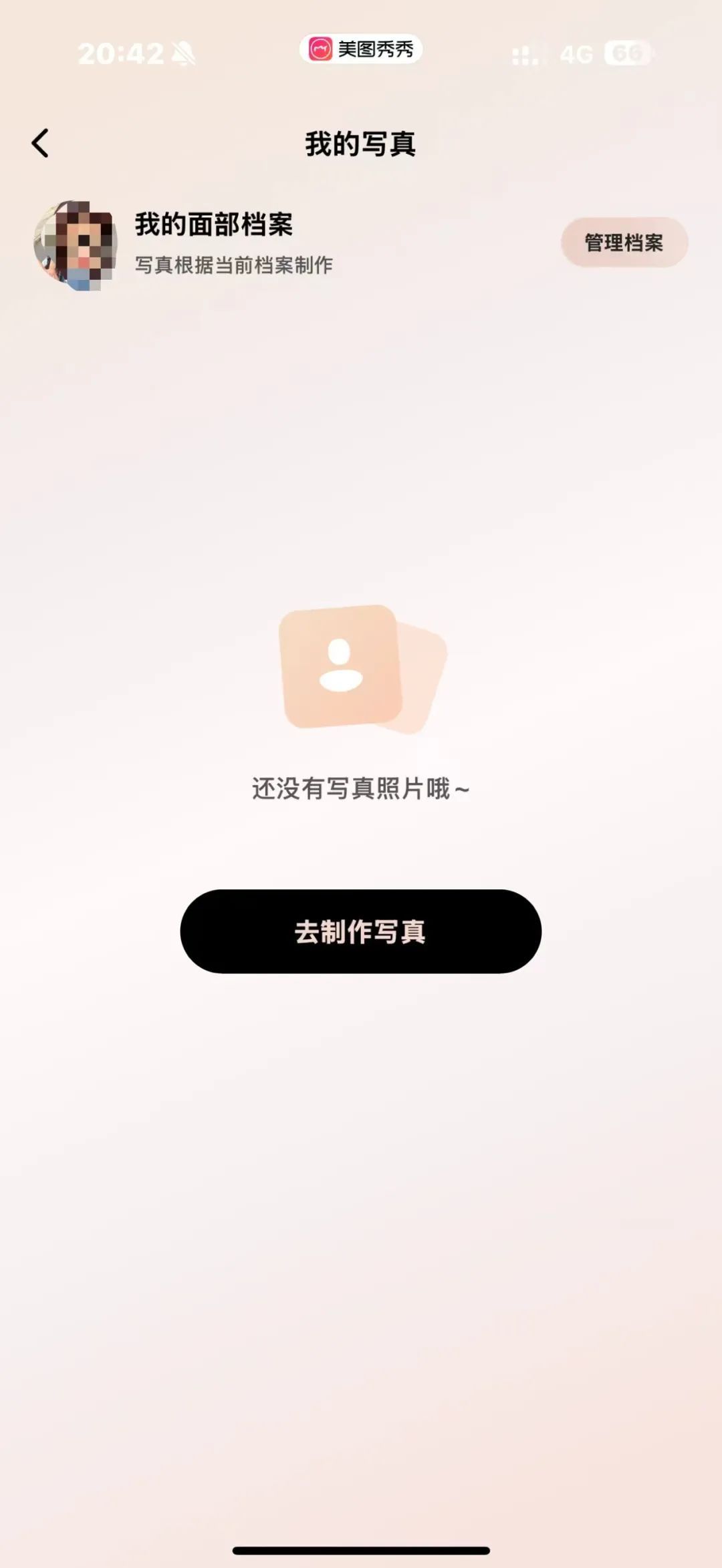Viewport: 722px width, 1568px height.
Task: Open the face profile avatar
Action: coord(76,245)
